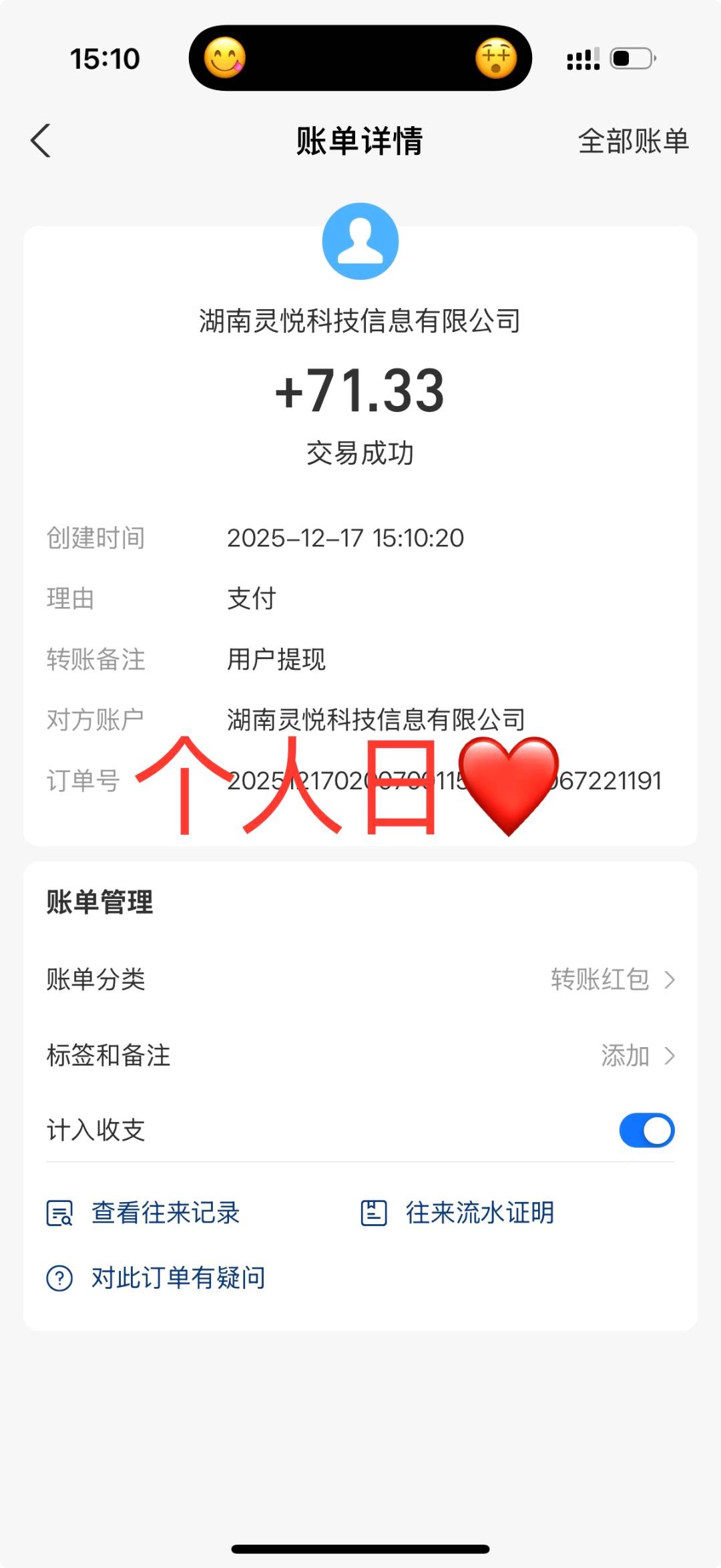Open 查看往来记录 link
The image size is (721, 1568).
[164, 1211]
